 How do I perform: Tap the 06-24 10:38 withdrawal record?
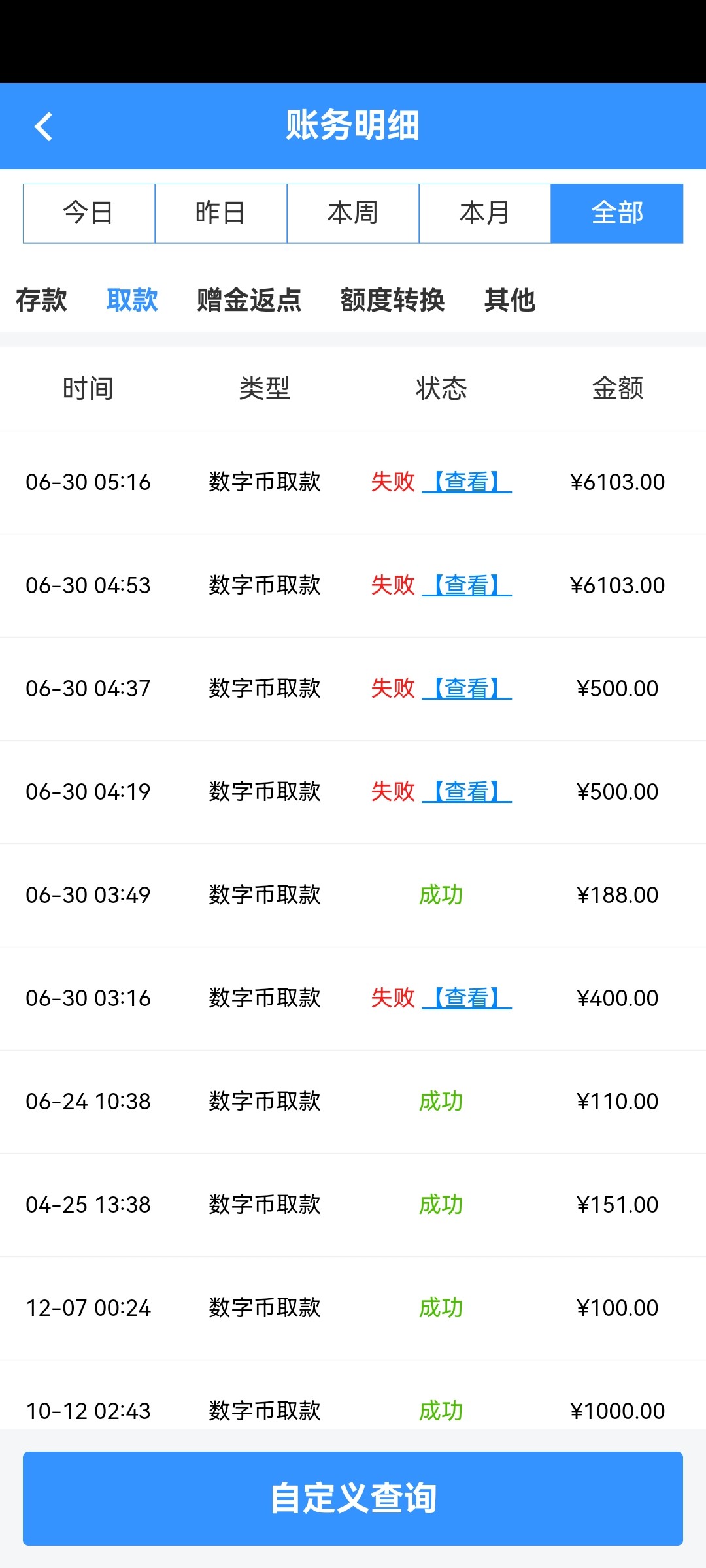(x=353, y=1101)
